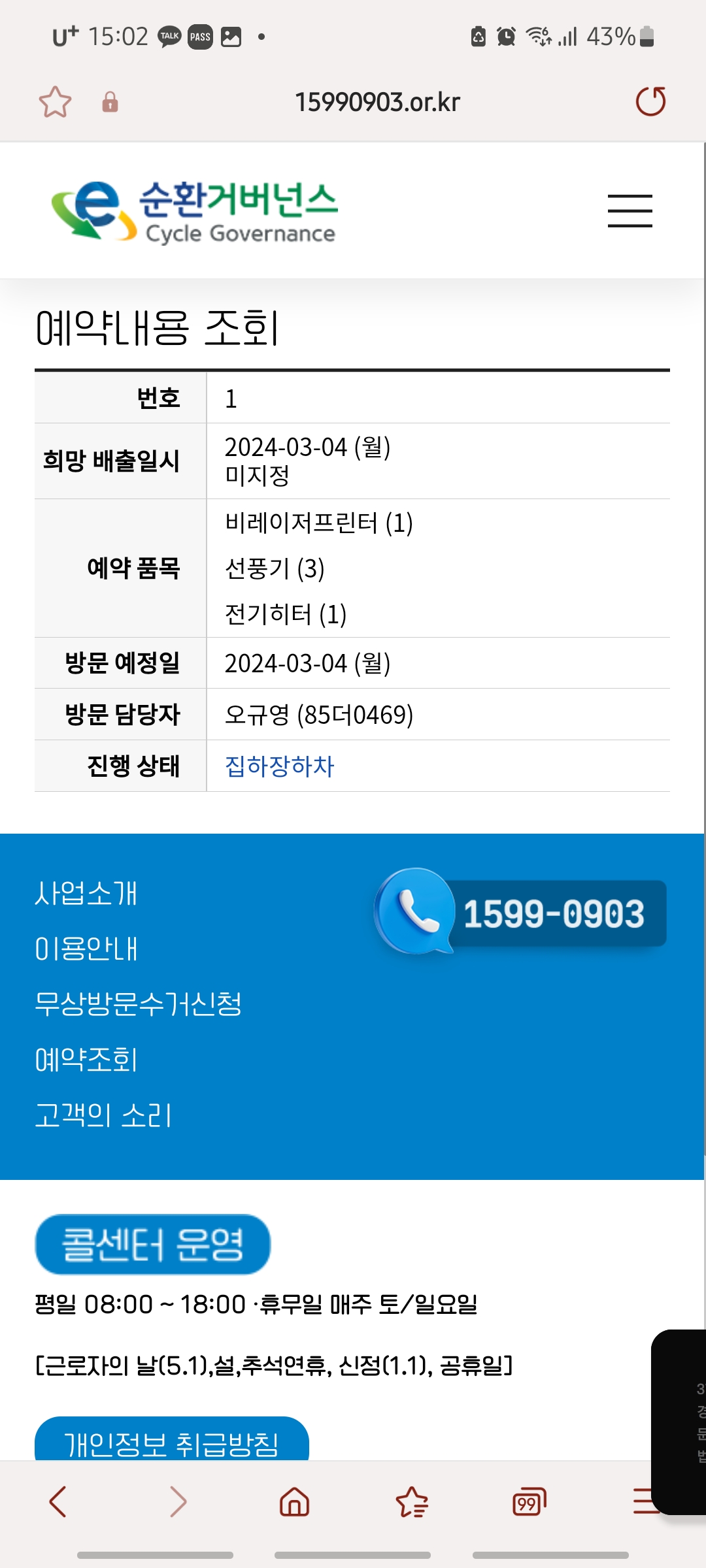Image resolution: width=706 pixels, height=1568 pixels.
Task: Open the 집하장하차 status link
Action: (x=279, y=766)
